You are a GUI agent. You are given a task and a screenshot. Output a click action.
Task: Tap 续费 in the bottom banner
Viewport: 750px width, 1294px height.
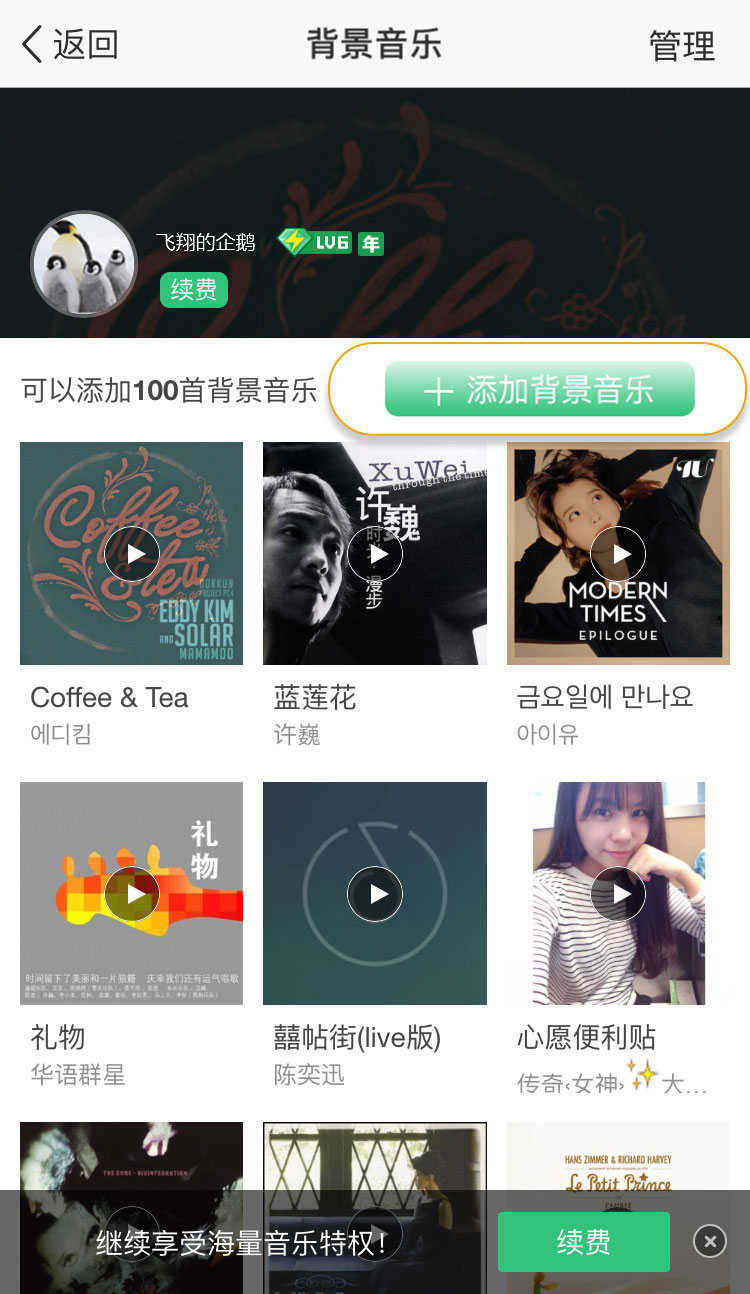(x=584, y=1242)
